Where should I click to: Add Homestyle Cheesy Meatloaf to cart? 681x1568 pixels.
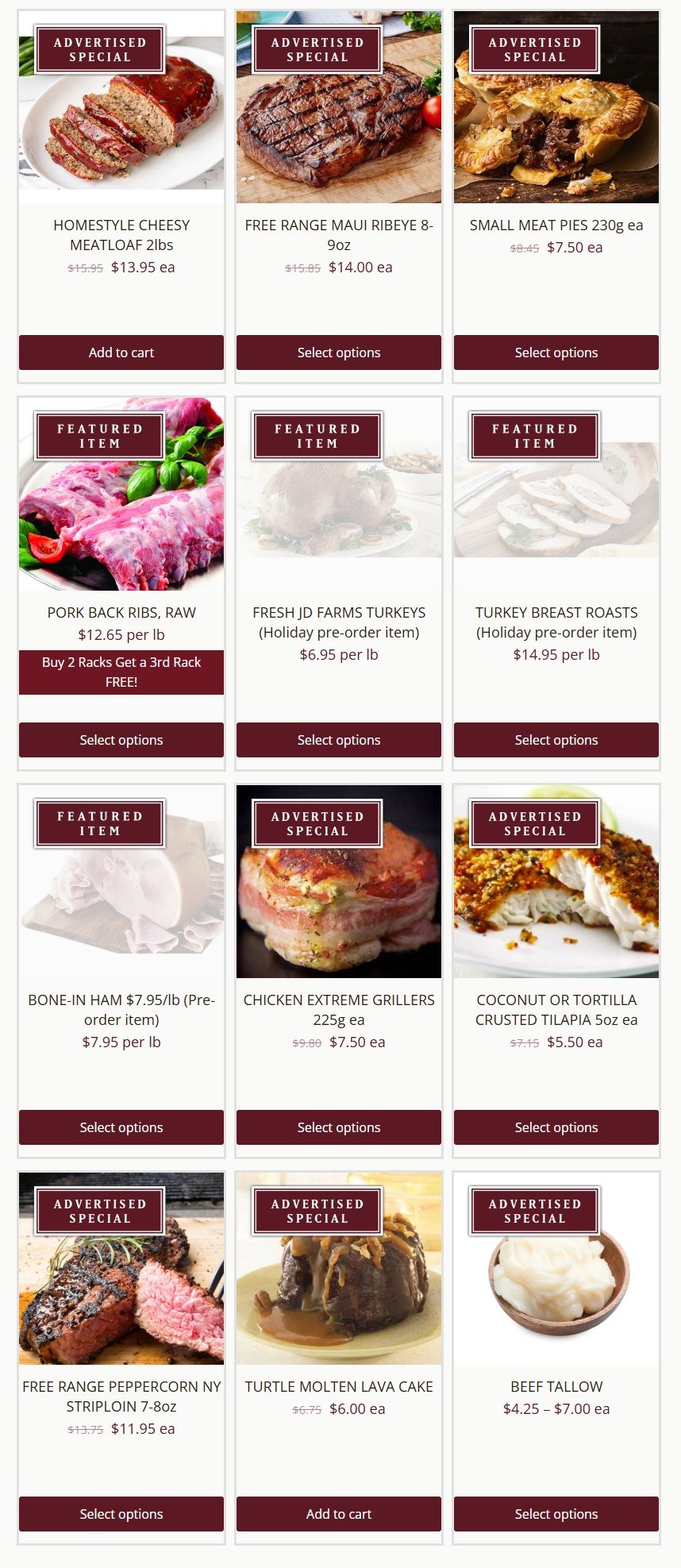coord(121,353)
